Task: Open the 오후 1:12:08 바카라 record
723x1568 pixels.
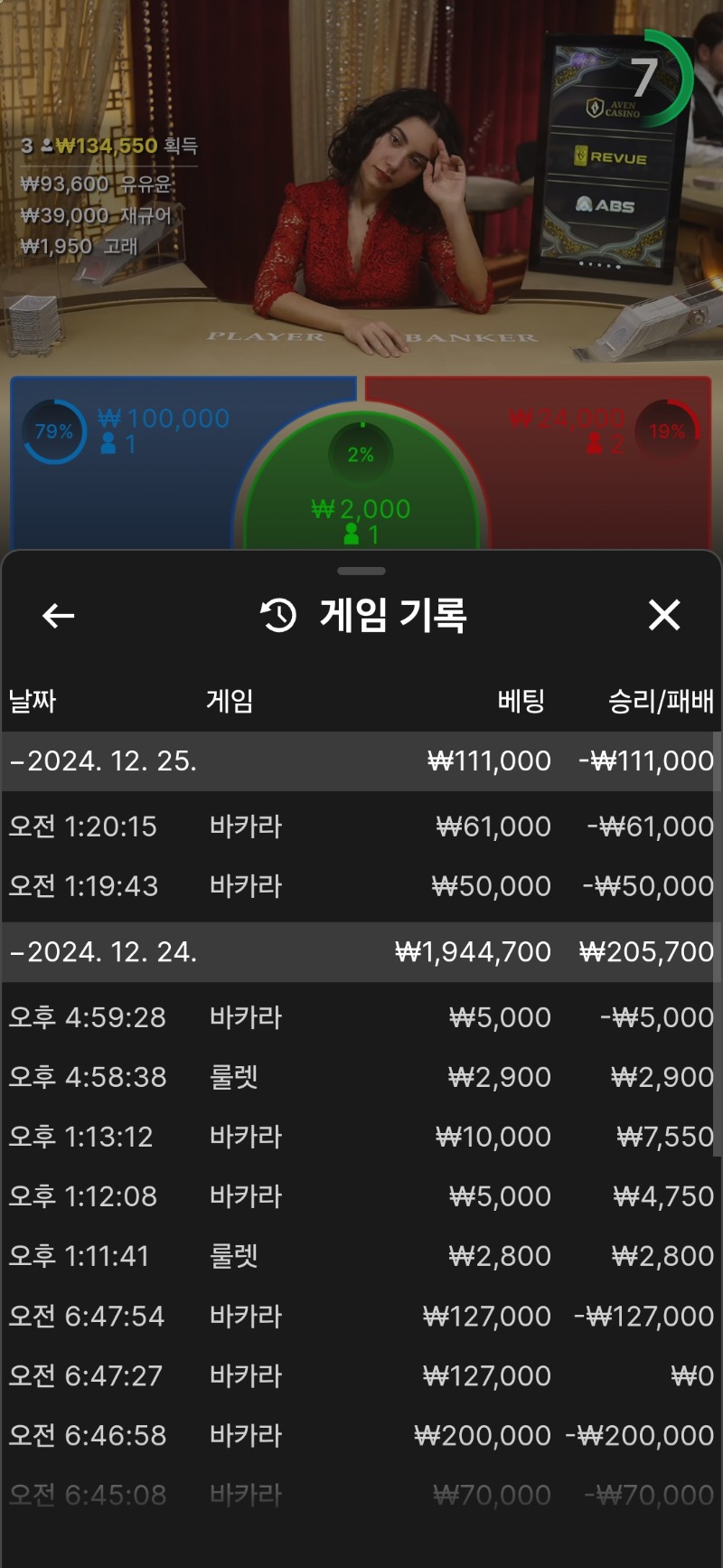Action: tap(361, 1196)
